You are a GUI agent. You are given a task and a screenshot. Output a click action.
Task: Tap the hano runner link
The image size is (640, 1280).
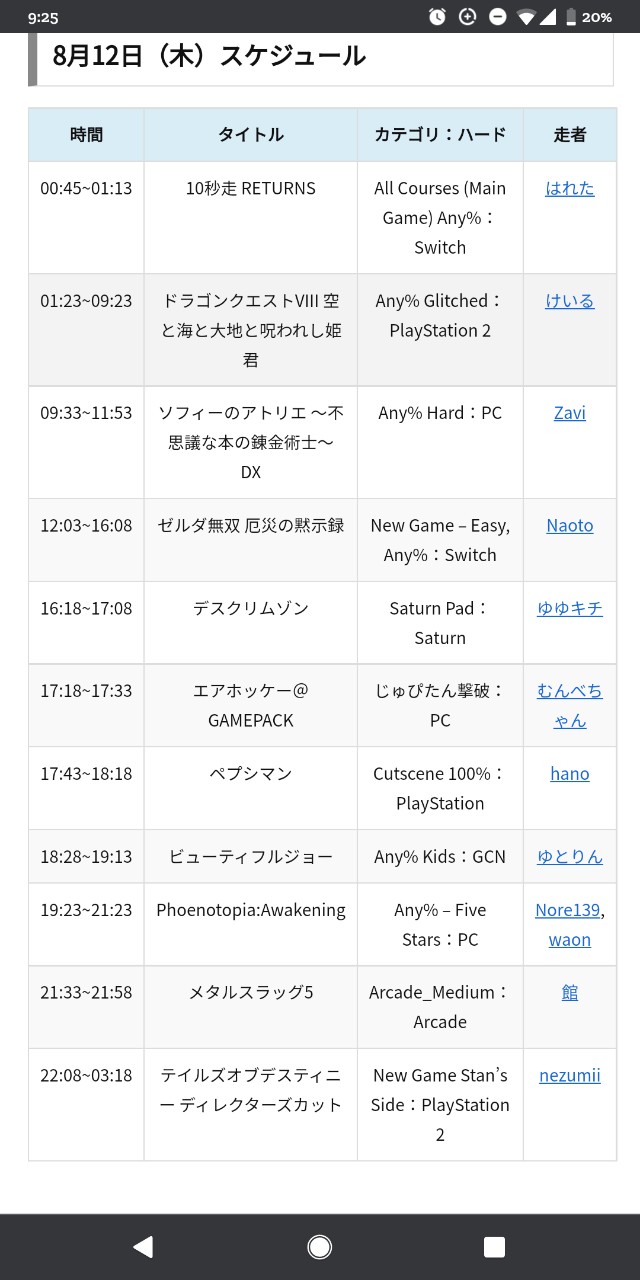click(569, 774)
